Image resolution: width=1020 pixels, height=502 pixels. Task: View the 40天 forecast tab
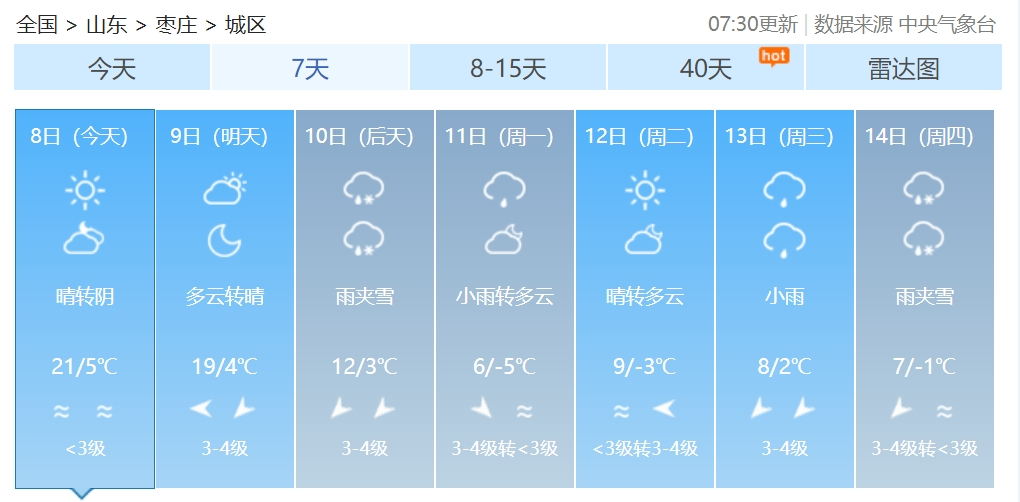coord(706,68)
